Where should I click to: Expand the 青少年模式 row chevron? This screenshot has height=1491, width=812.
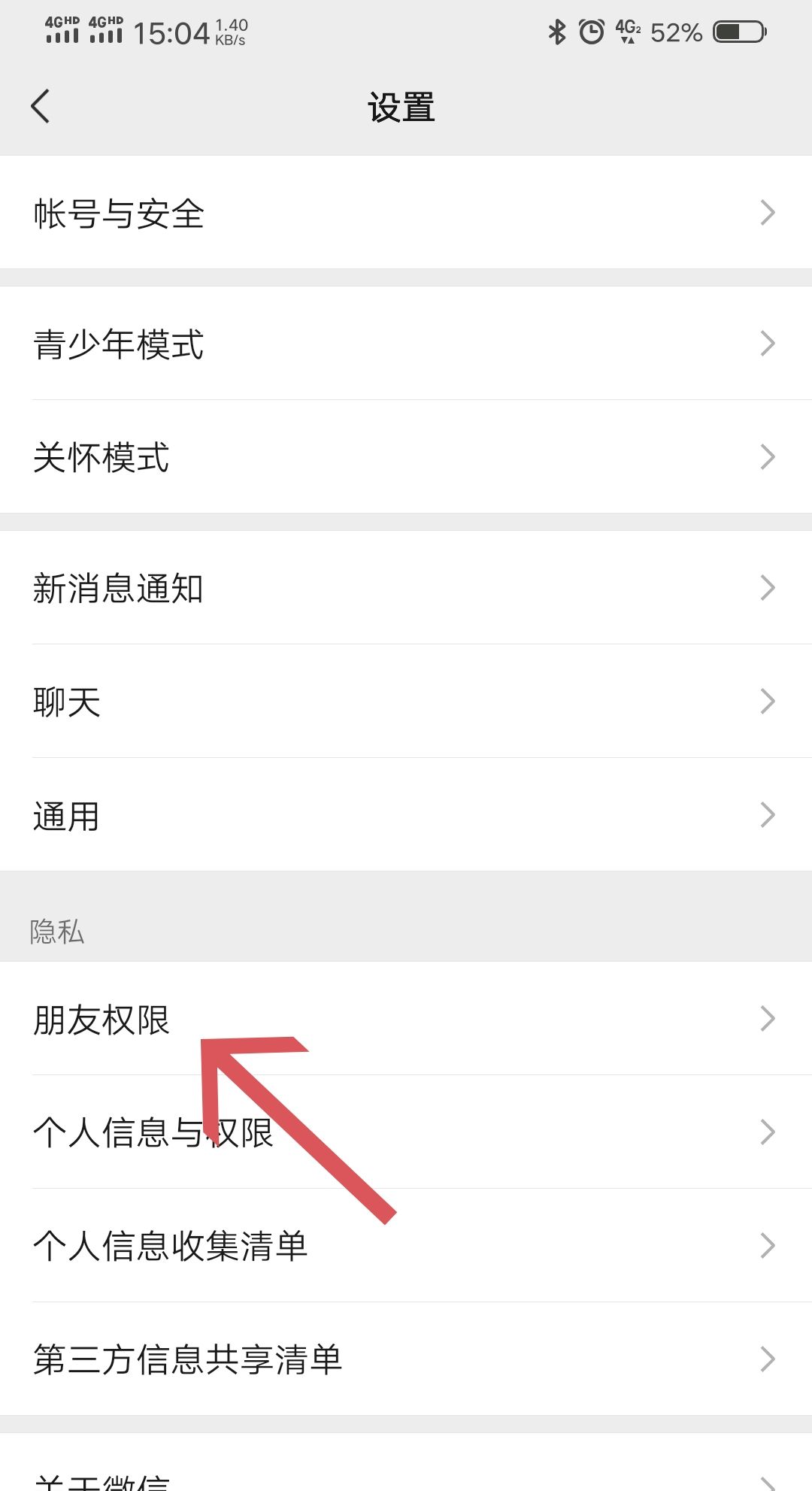pyautogui.click(x=768, y=343)
